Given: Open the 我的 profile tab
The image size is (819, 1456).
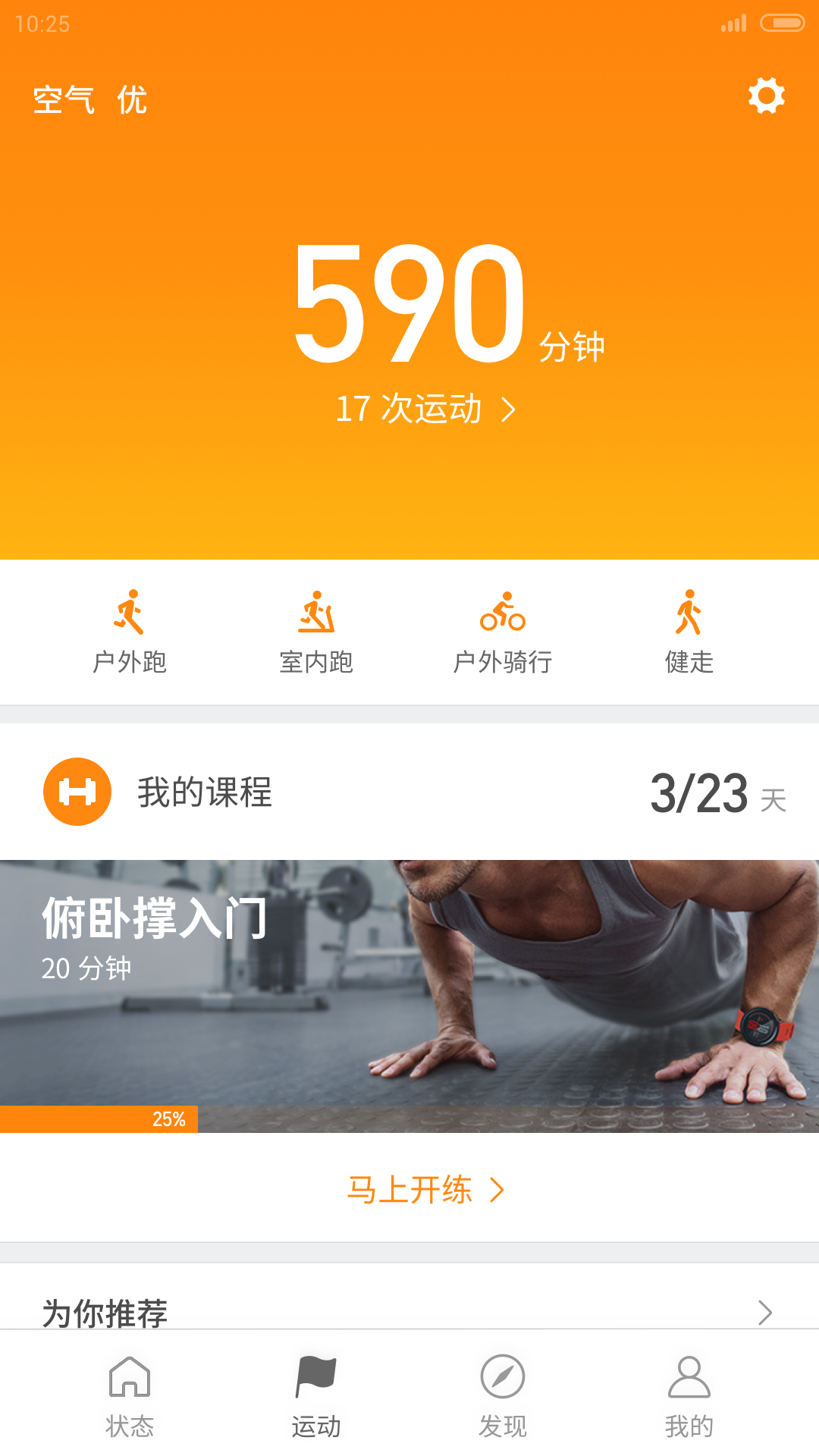Looking at the screenshot, I should coord(689,1396).
